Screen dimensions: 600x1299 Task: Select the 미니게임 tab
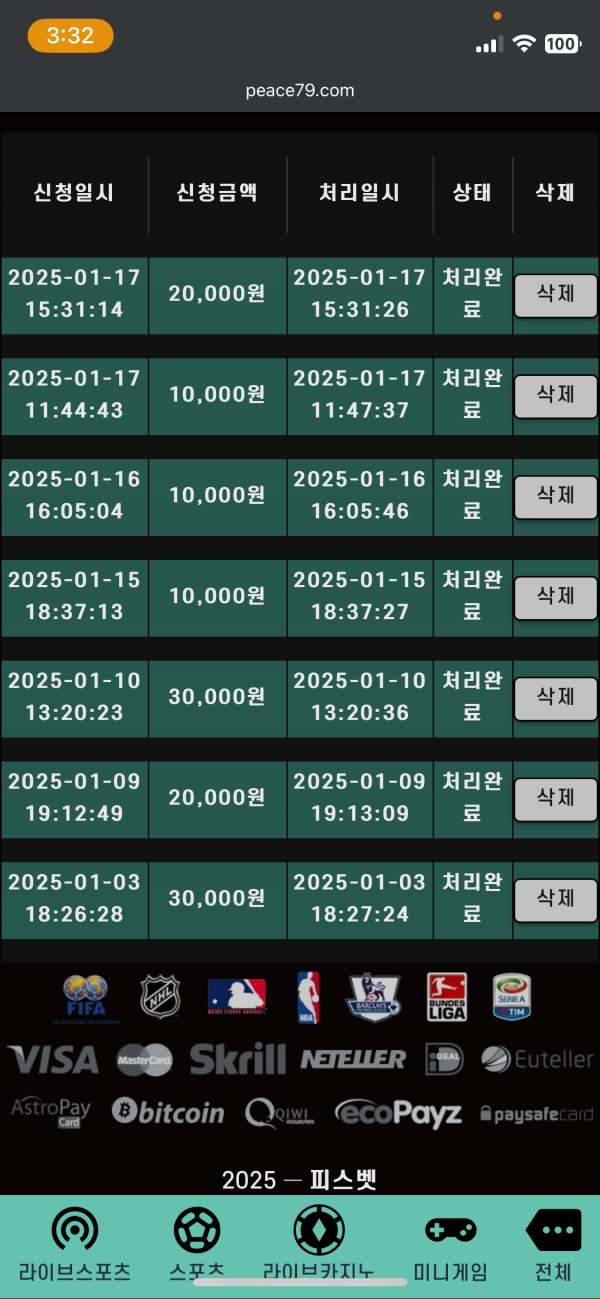451,1246
